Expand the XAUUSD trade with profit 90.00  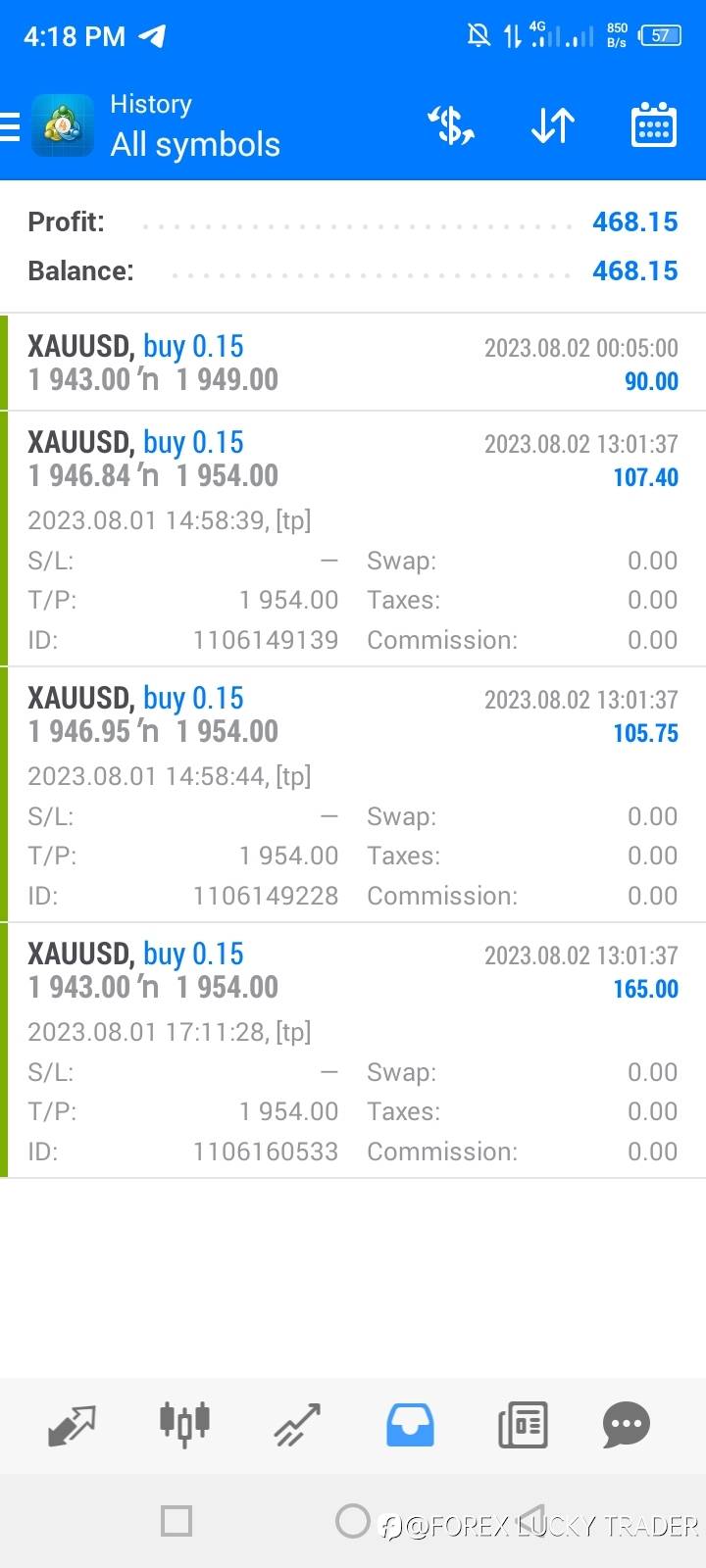[x=353, y=363]
